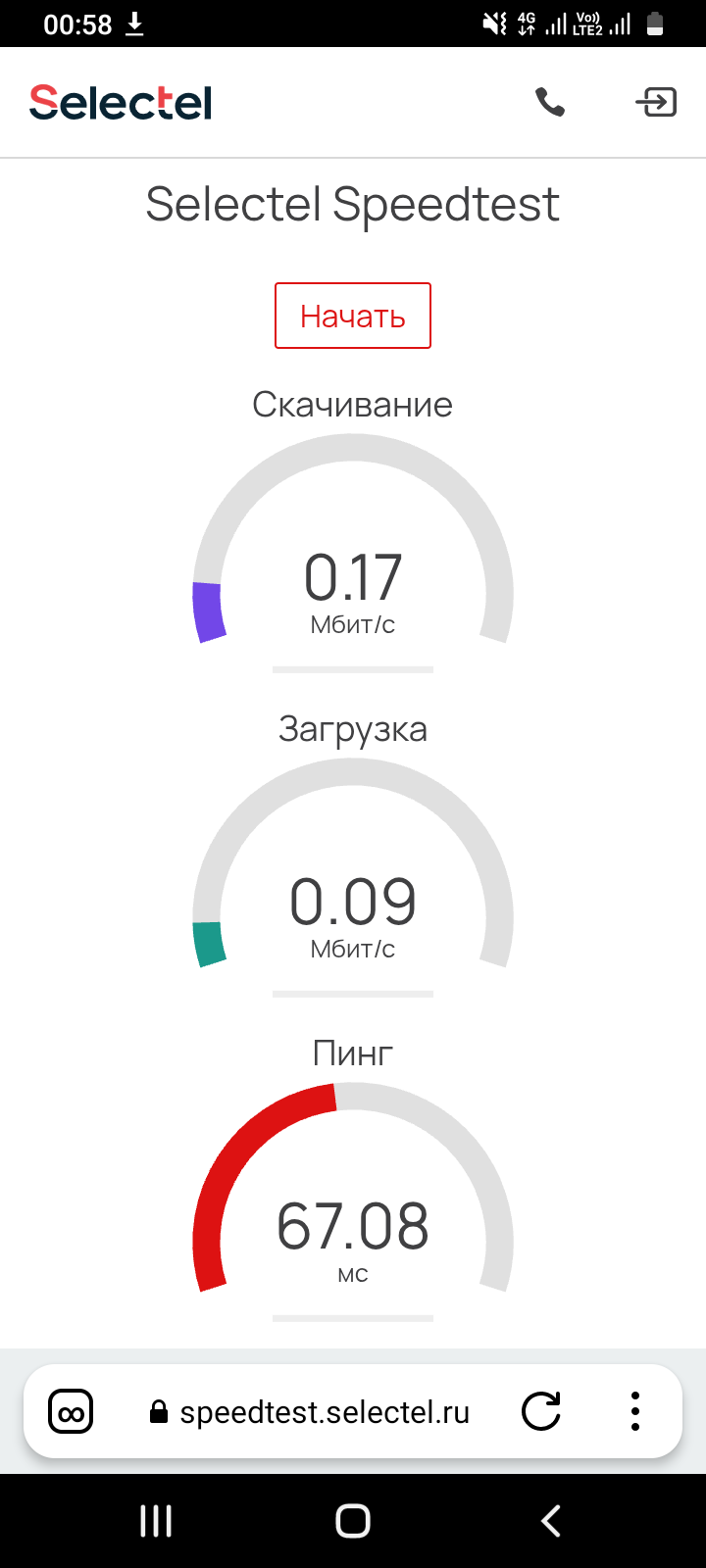Open recent apps from navigation bar
The image size is (706, 1568).
[x=156, y=1521]
